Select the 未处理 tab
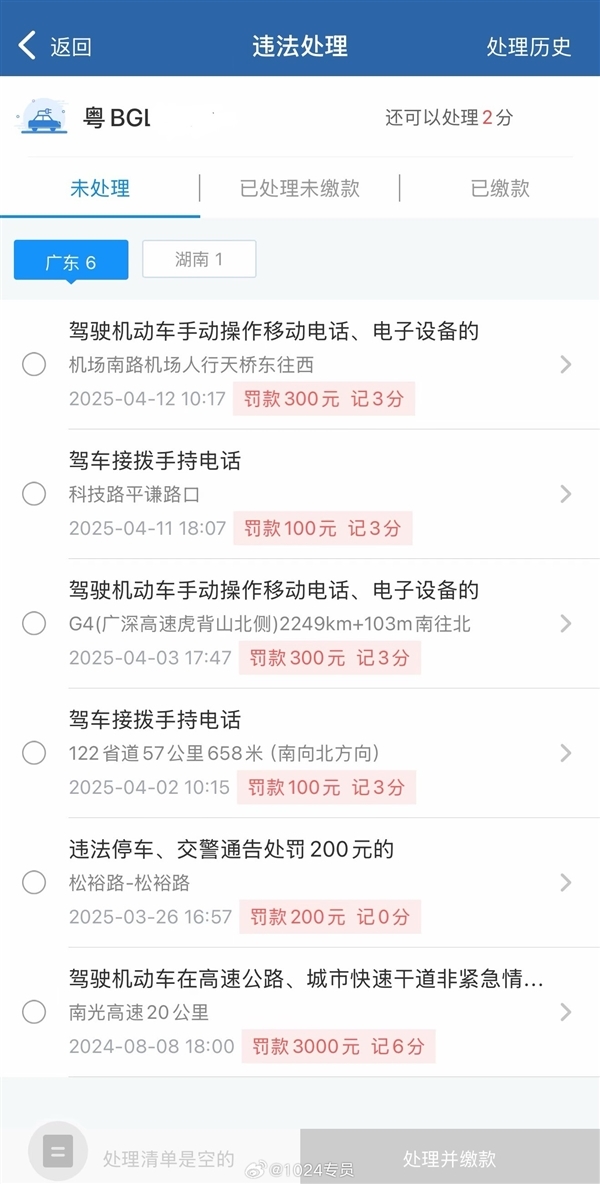 coord(99,188)
